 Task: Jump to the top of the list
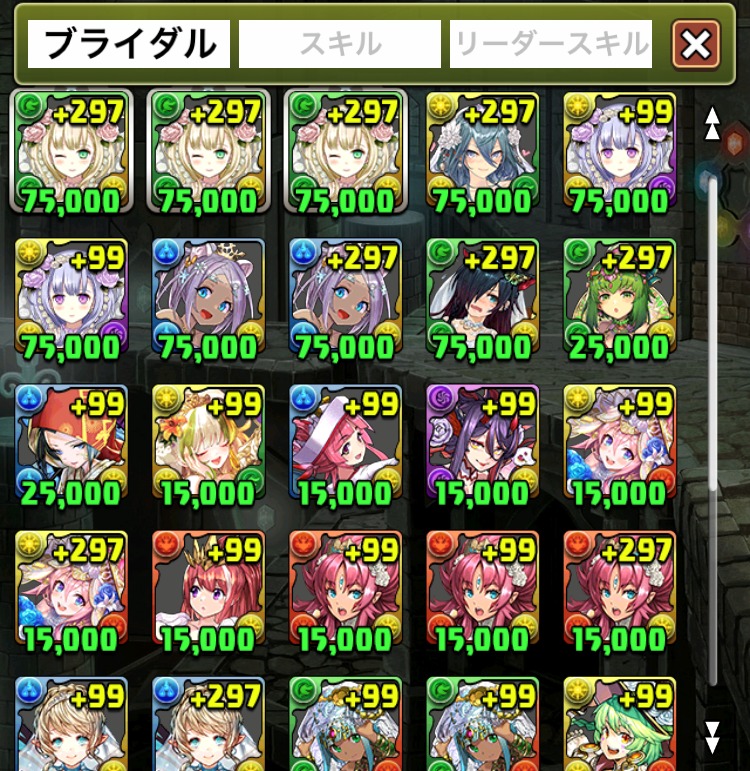712,123
